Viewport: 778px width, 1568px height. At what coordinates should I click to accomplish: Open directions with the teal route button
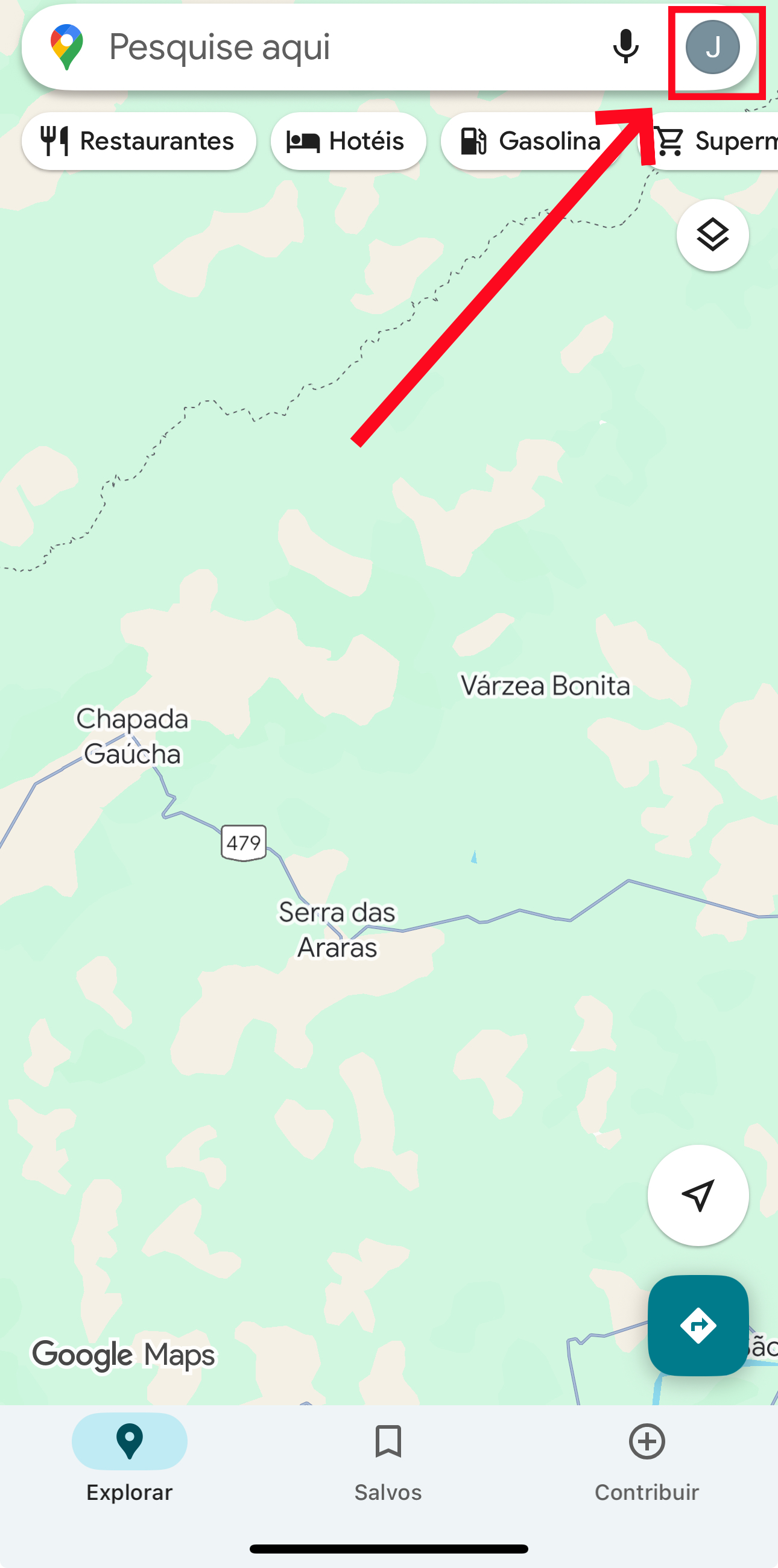click(x=698, y=1325)
